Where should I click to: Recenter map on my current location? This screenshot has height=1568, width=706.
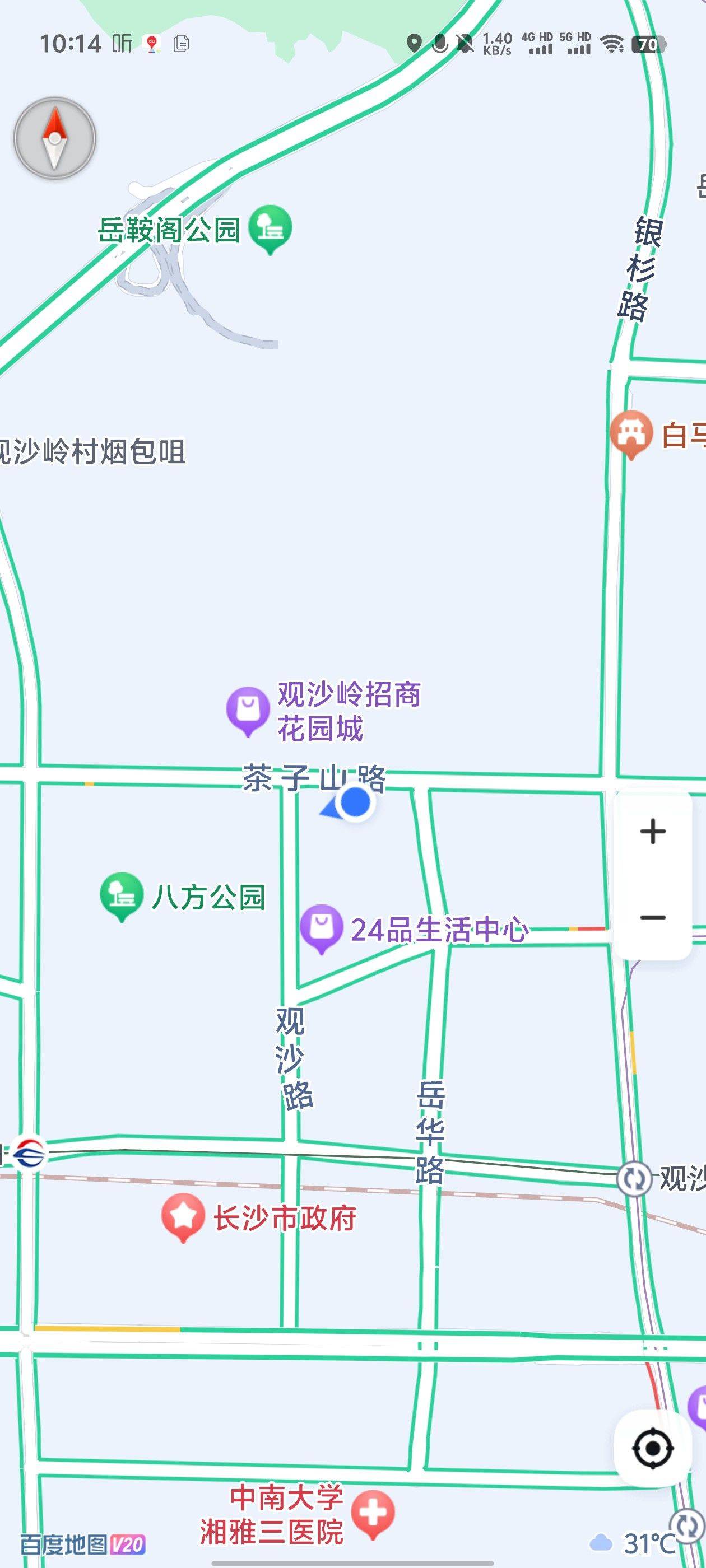point(652,1448)
